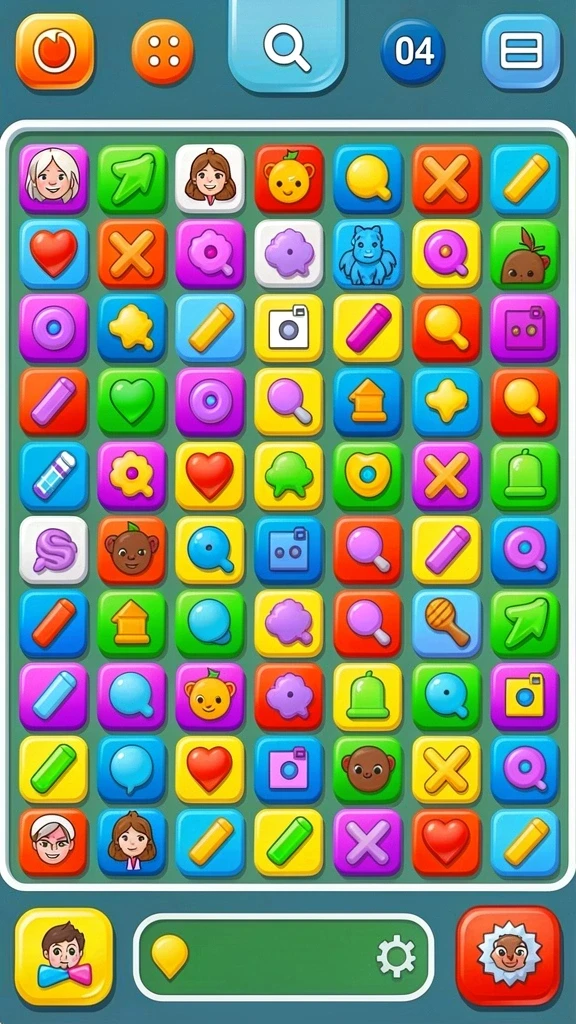The height and width of the screenshot is (1024, 576).
Task: Select the purple squiggle tile on white
Action: coord(54,550)
